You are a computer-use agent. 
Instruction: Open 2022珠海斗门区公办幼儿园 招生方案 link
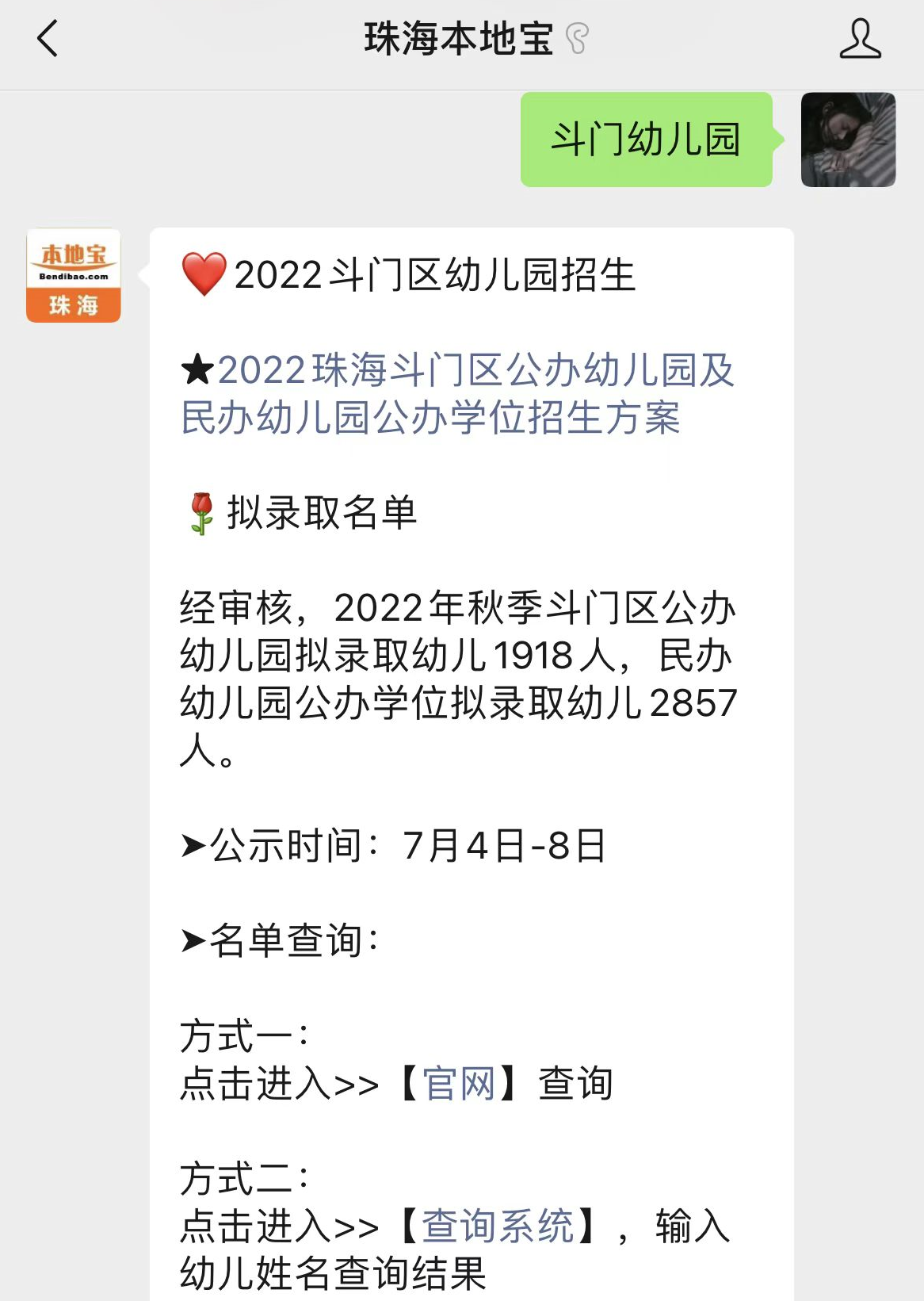tap(458, 394)
